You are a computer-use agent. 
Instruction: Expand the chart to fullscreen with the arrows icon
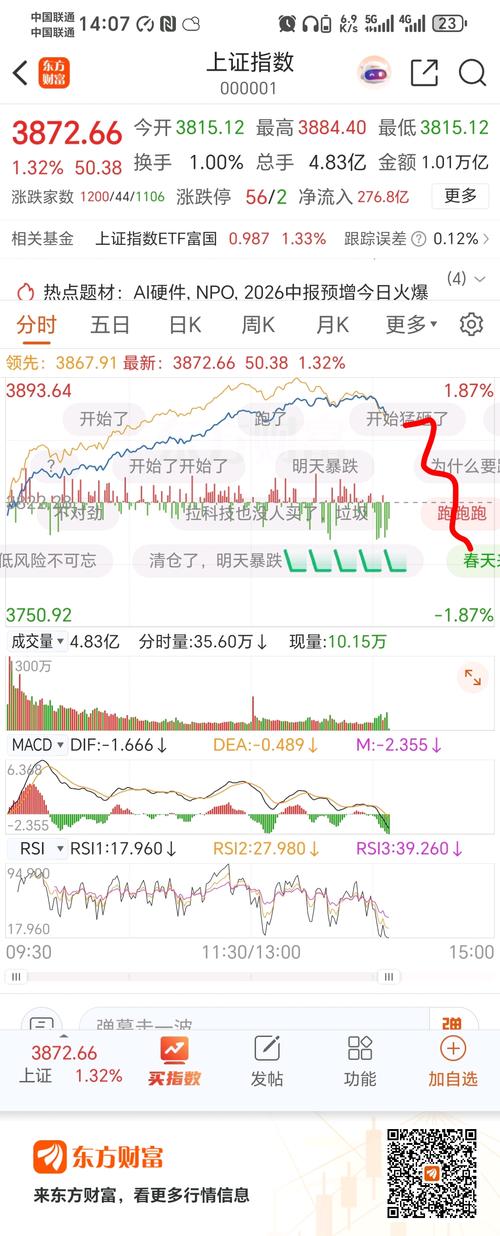472,679
